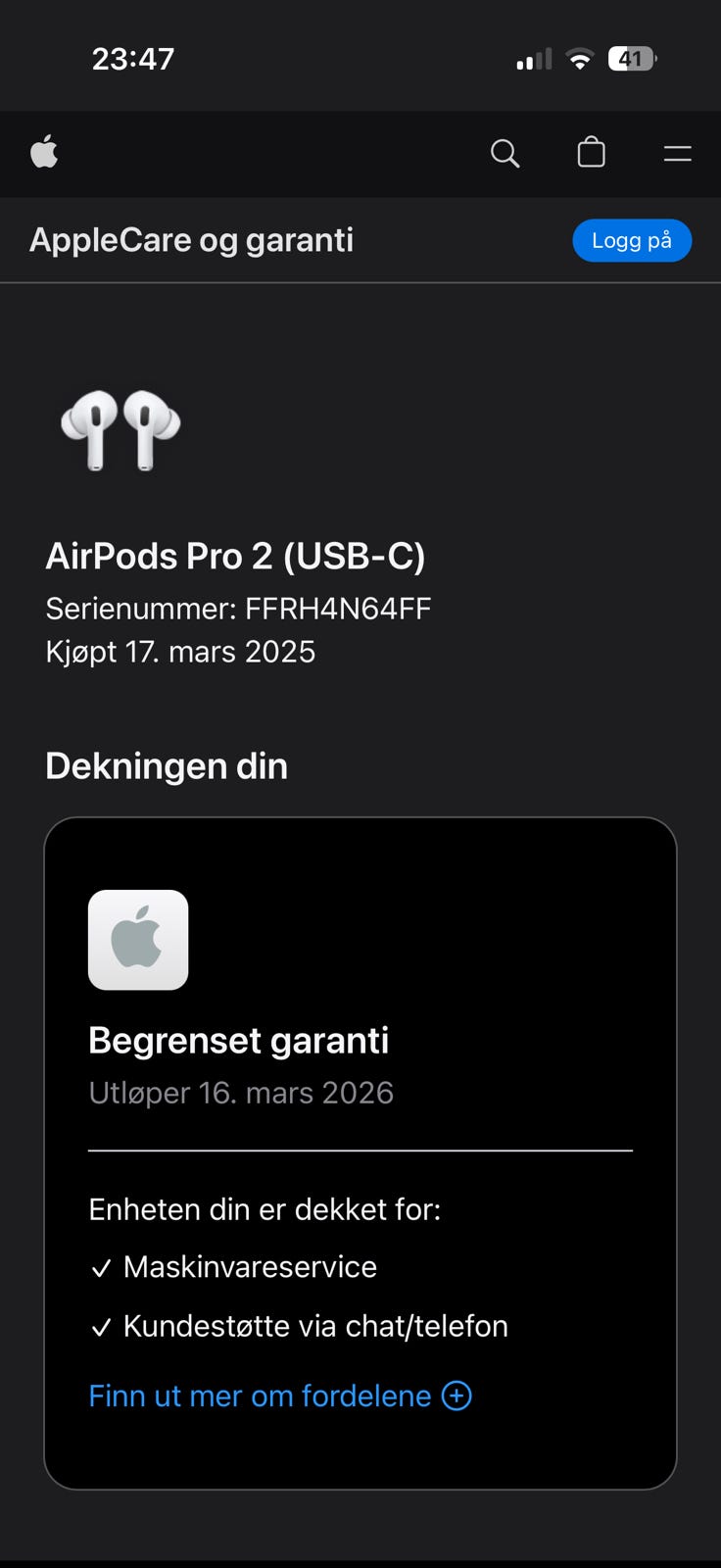Follow the Finn ut mer om fordelene link
The height and width of the screenshot is (1568, 721).
click(280, 1396)
